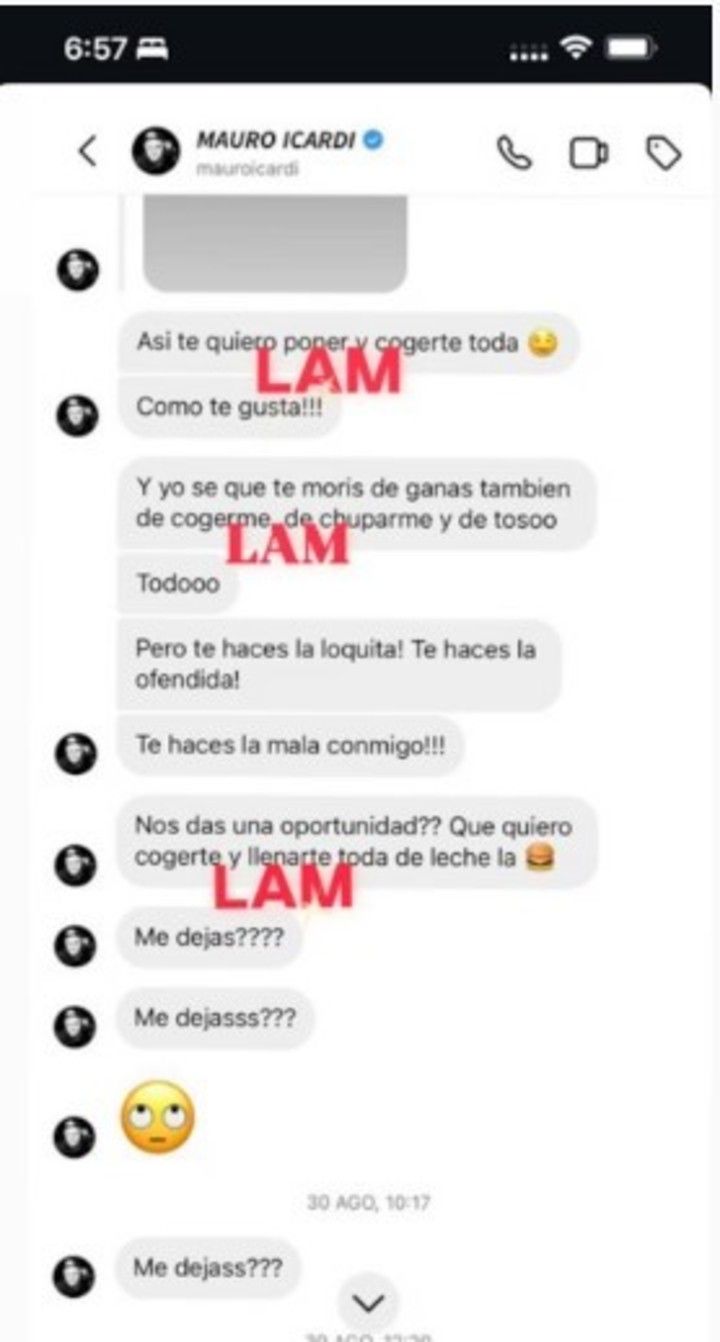This screenshot has height=1342, width=720.
Task: Go back to the message list
Action: tap(88, 152)
